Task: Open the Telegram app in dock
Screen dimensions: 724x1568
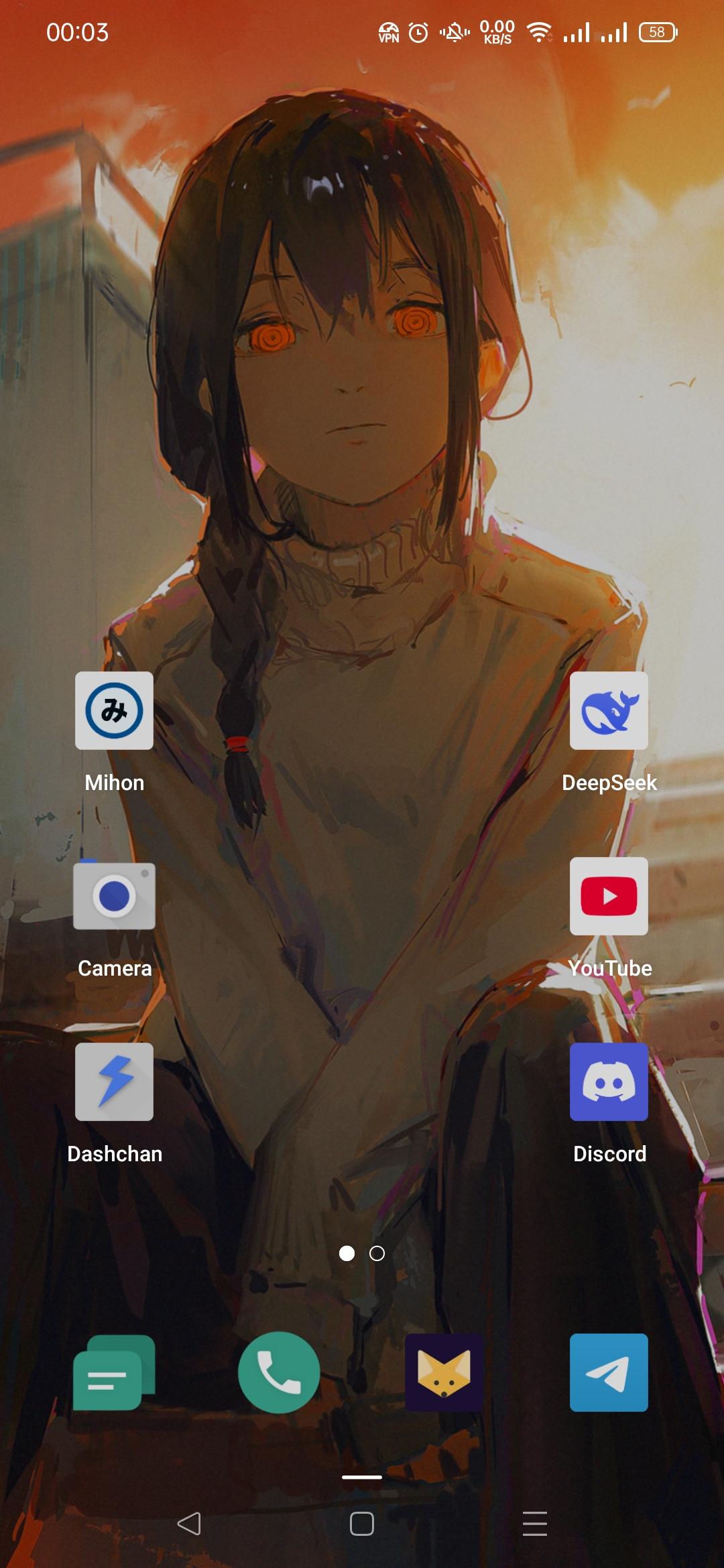Action: (x=609, y=1372)
